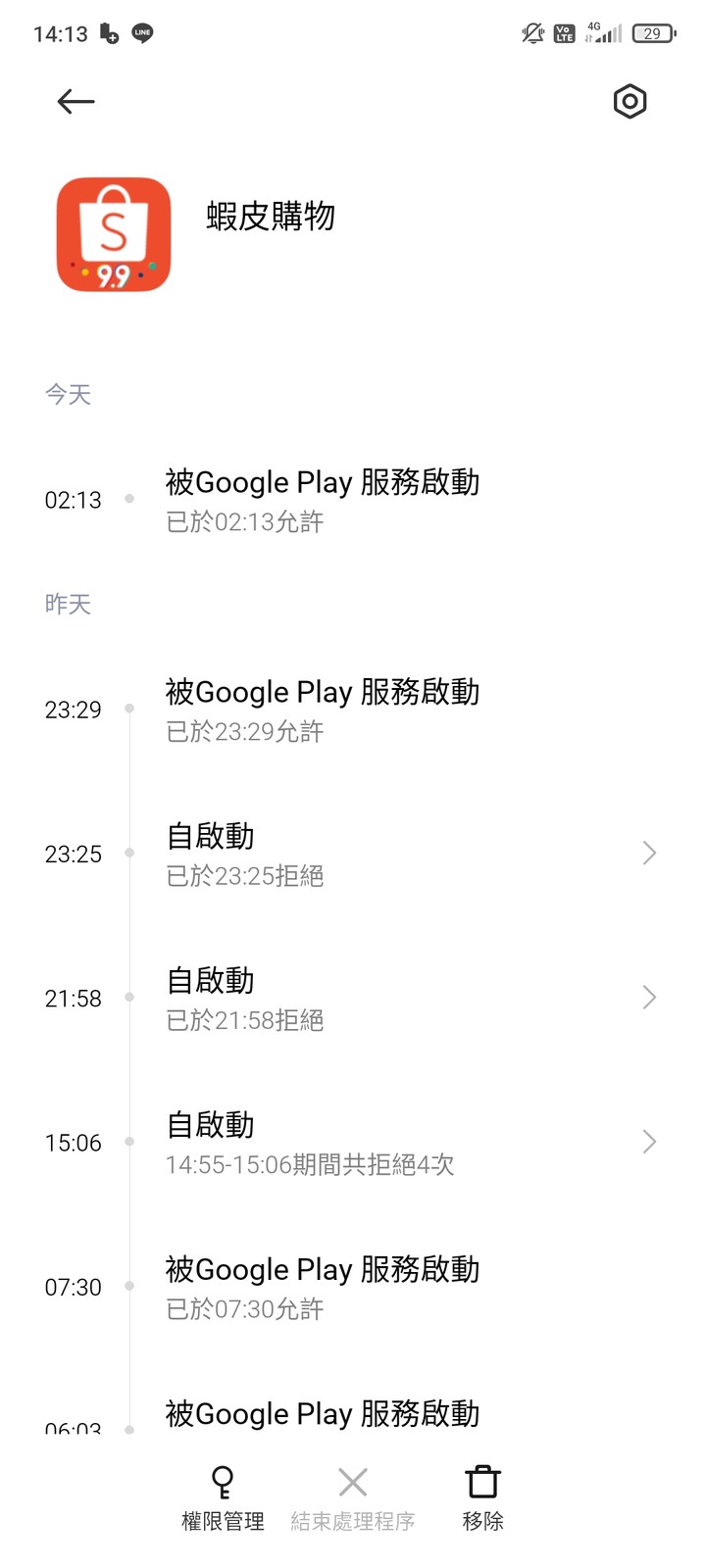Open 權限管理 permission management
Viewport: 706px width, 1568px height.
tap(223, 1498)
